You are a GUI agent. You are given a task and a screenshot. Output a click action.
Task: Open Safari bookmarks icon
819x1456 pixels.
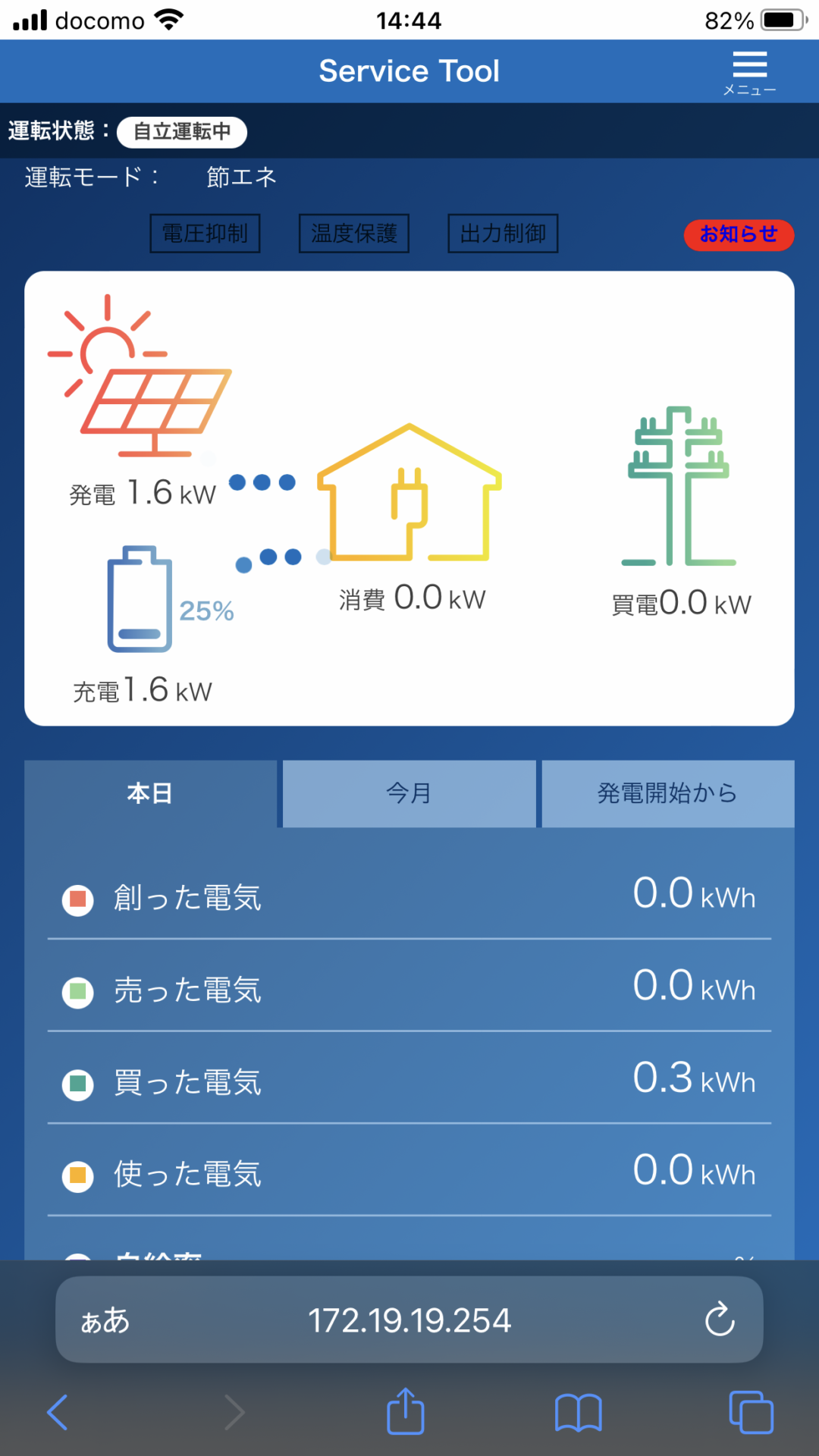click(x=578, y=1410)
